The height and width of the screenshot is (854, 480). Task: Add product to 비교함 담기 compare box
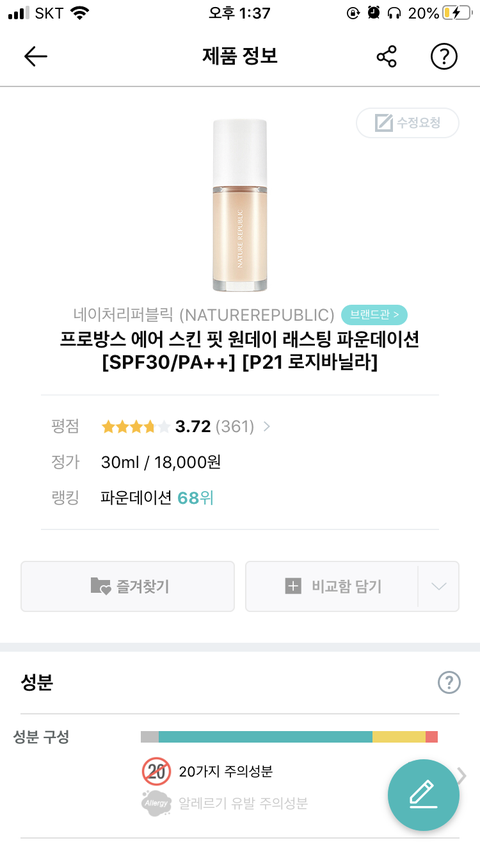(x=332, y=586)
